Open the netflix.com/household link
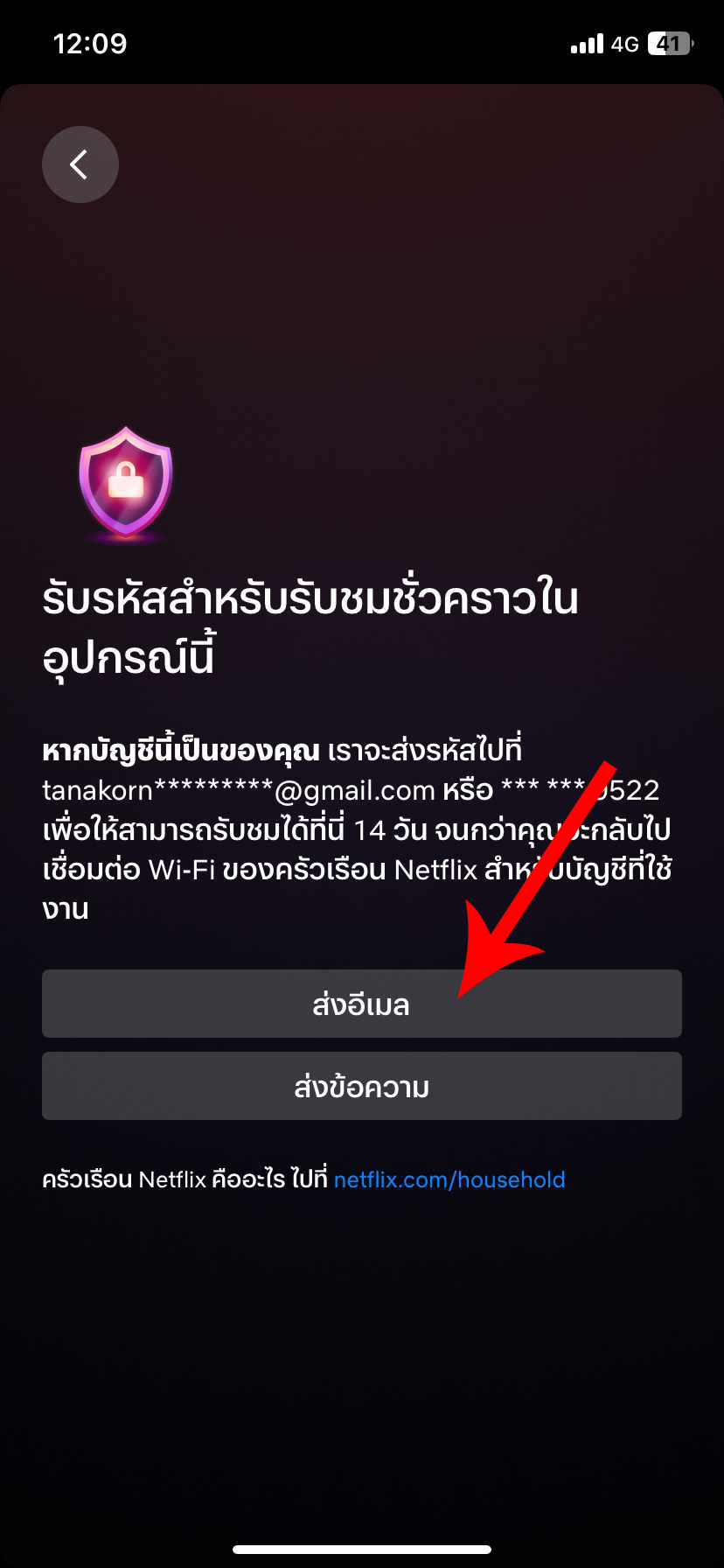This screenshot has height=1568, width=724. pos(449,1179)
